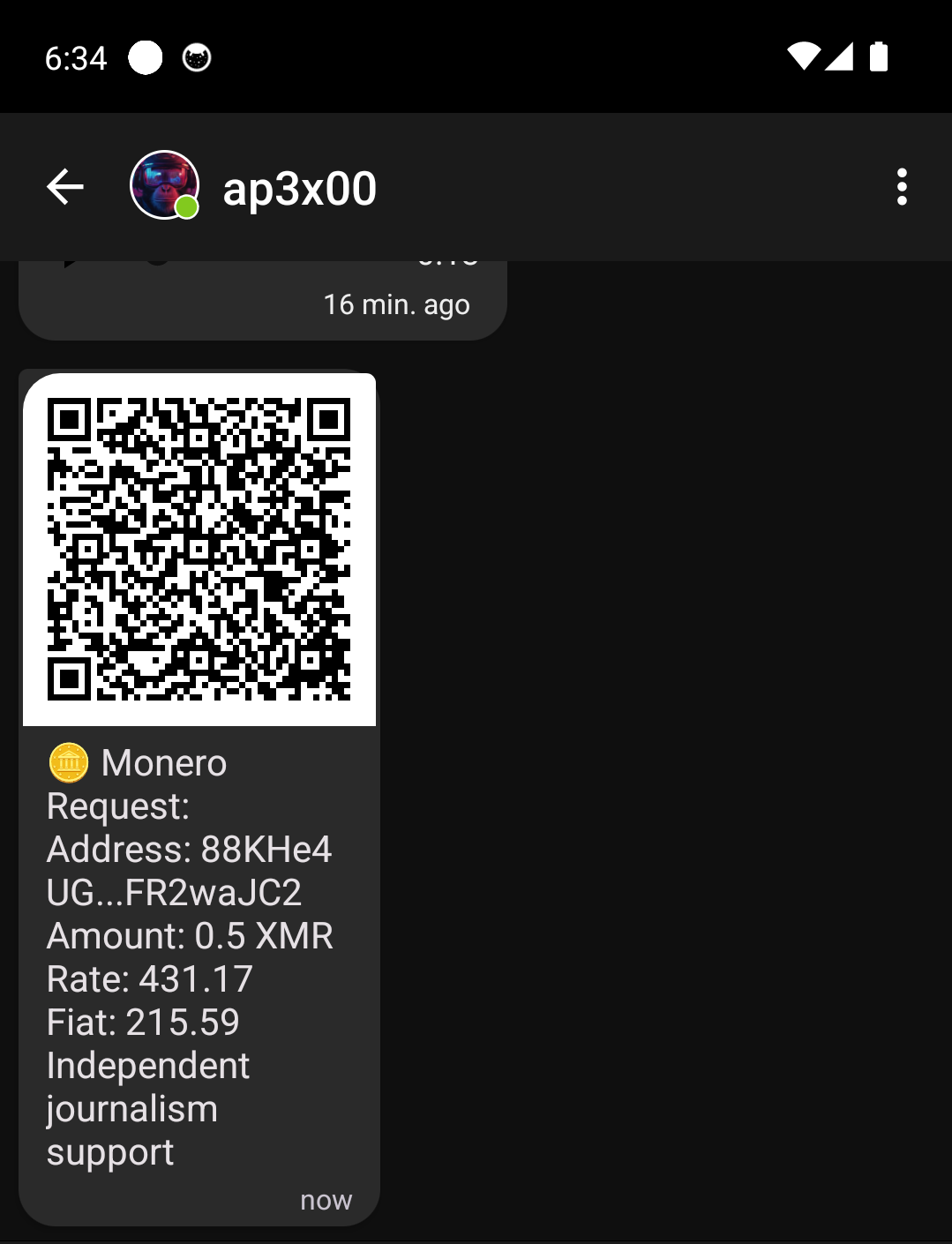Screen dimensions: 952x1244
Task: Tap the 'Independent journalism support' text
Action: 147,1109
